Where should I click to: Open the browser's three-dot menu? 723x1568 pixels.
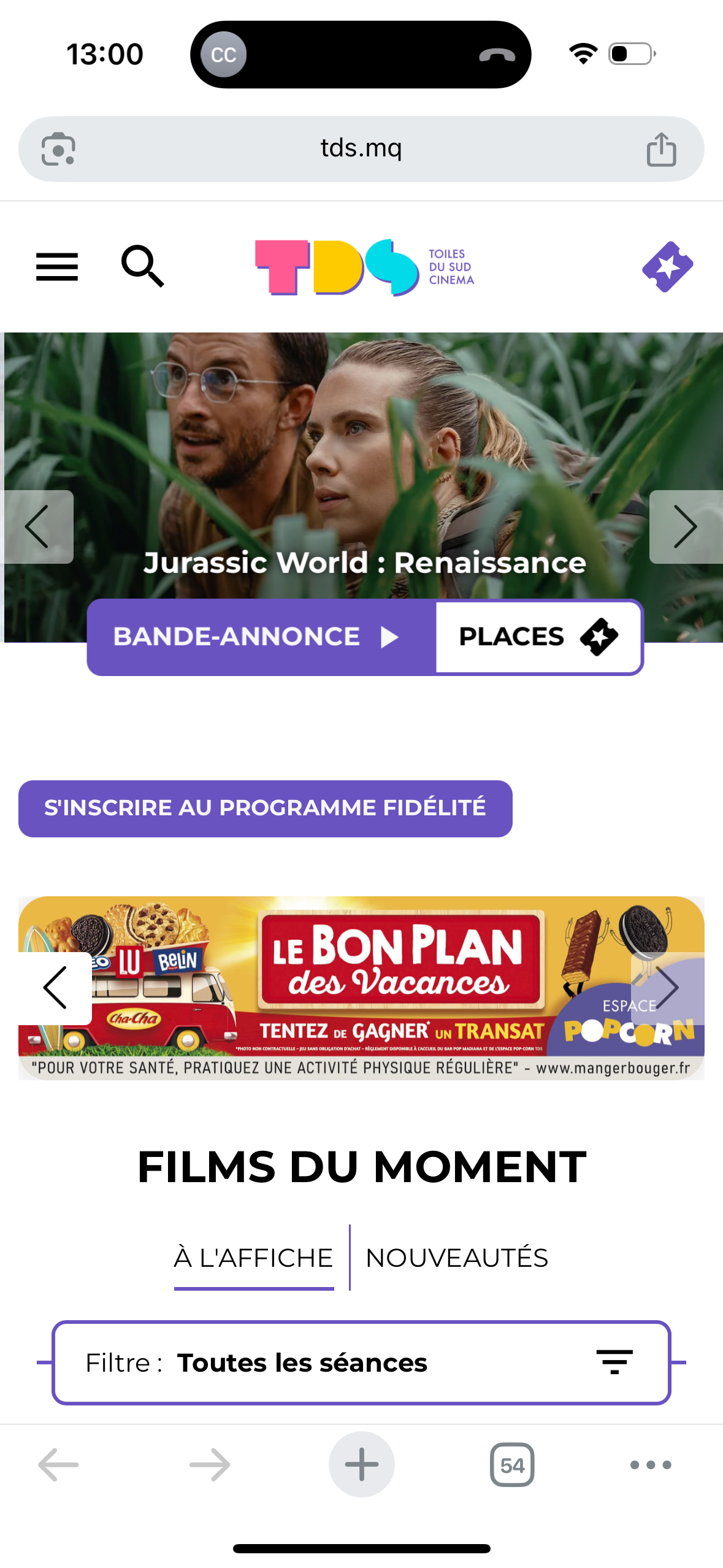click(x=651, y=1465)
